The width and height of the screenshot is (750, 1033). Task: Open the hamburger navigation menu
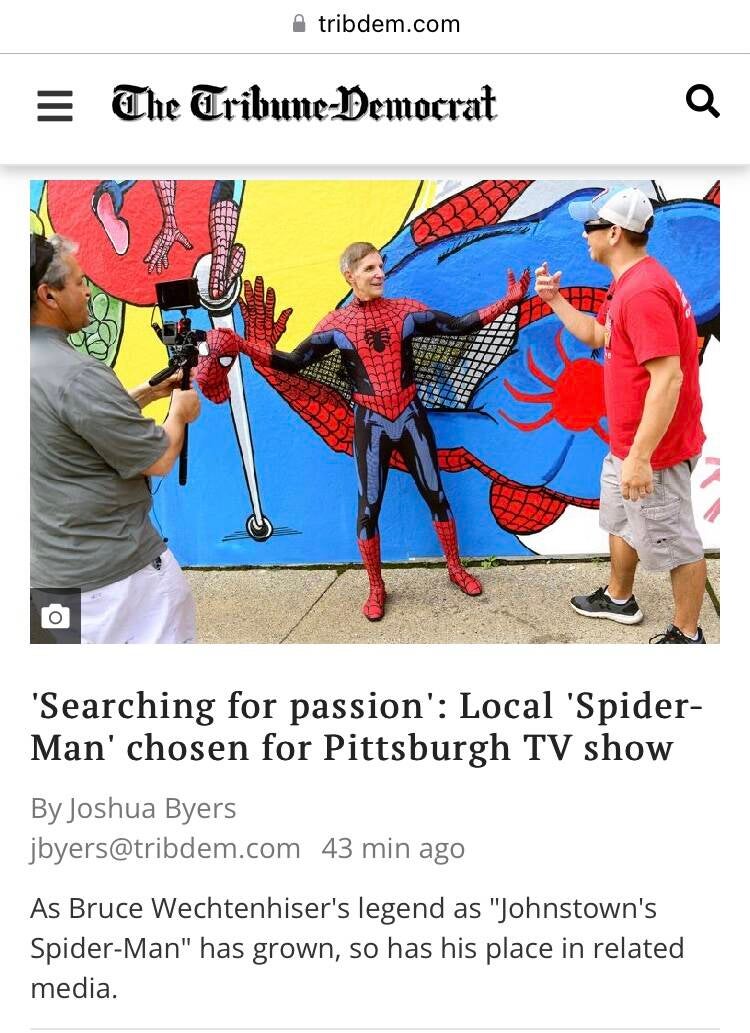55,105
